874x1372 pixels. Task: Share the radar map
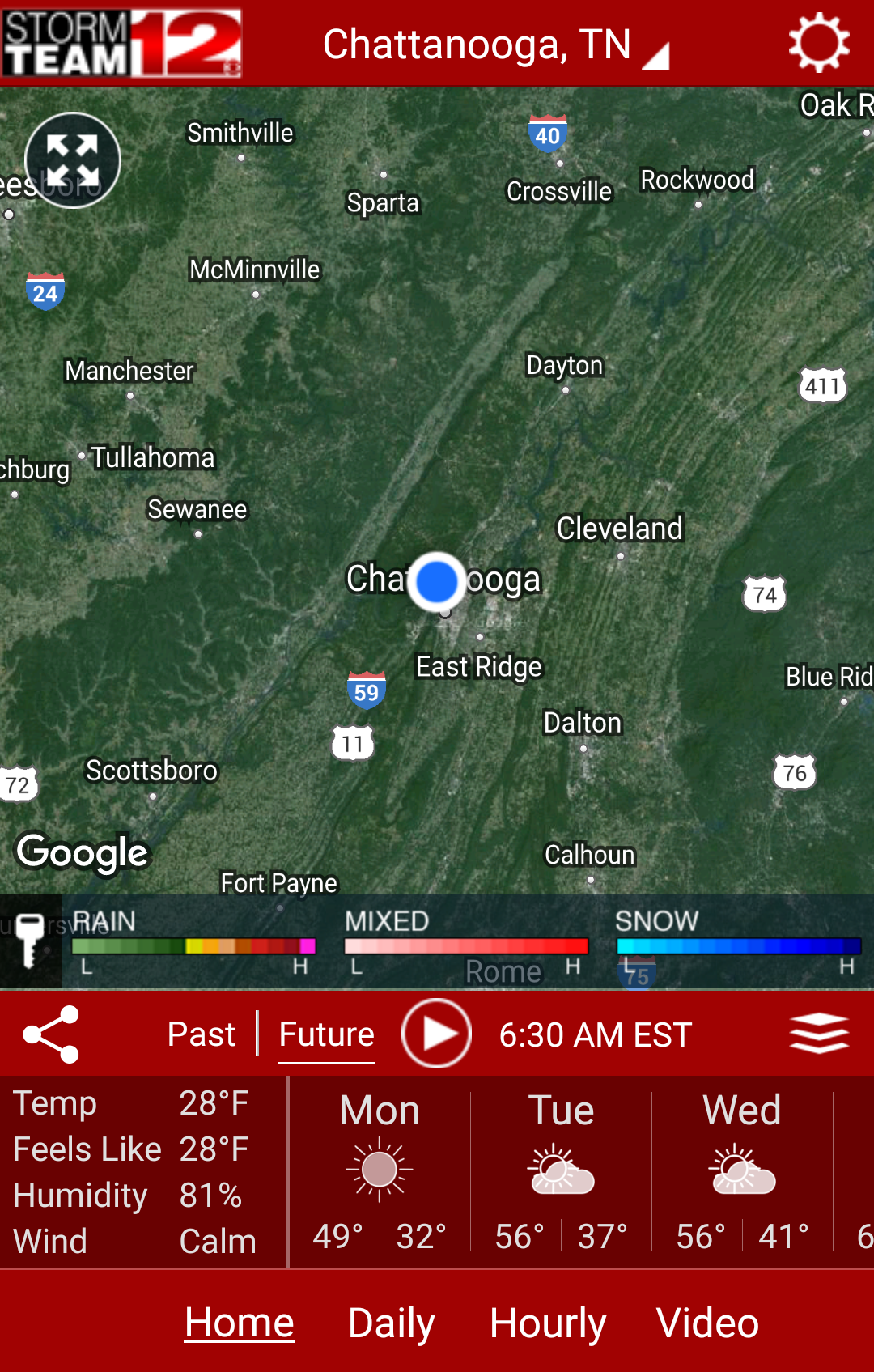click(x=52, y=1034)
